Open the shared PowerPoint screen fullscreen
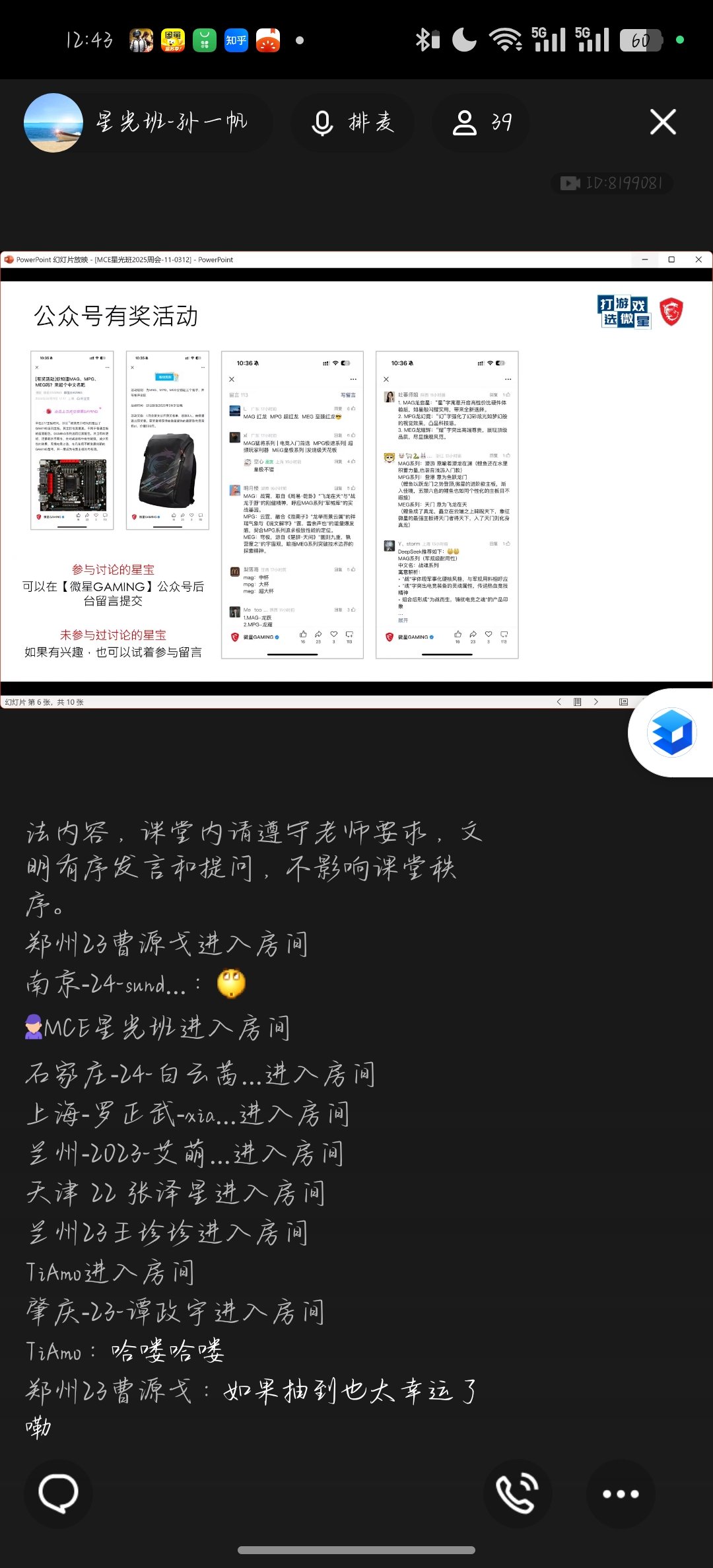The height and width of the screenshot is (1568, 713). 356,480
